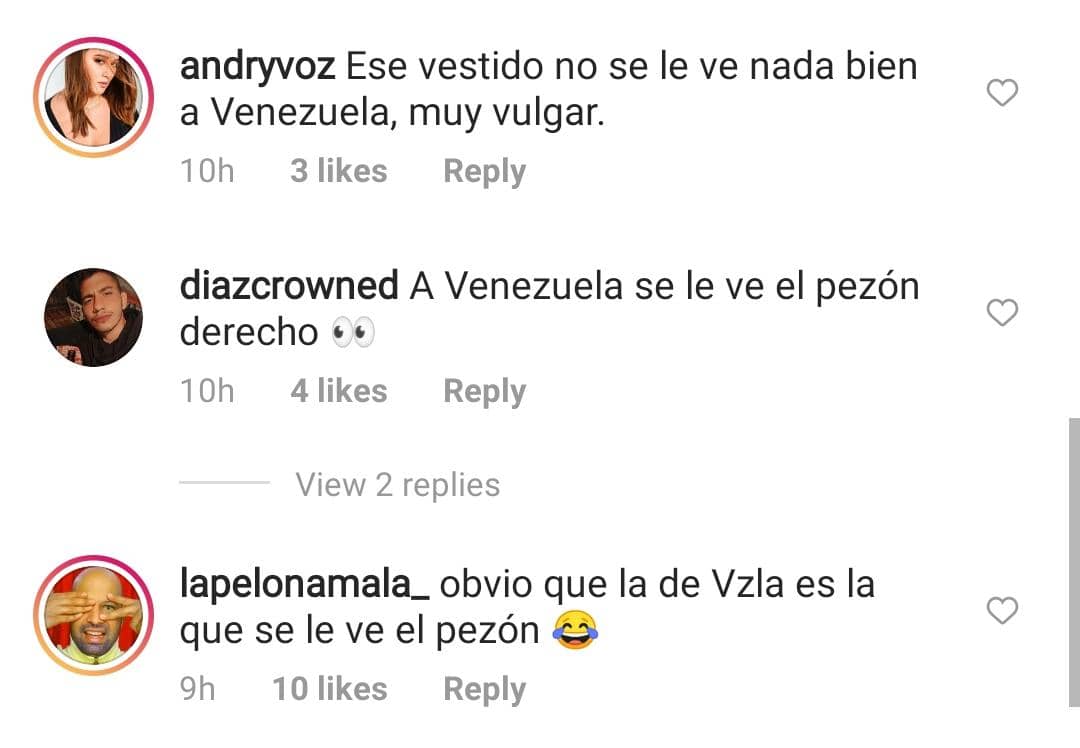This screenshot has width=1080, height=748.
Task: Visit the lapelonamala_ username link
Action: coord(304,585)
